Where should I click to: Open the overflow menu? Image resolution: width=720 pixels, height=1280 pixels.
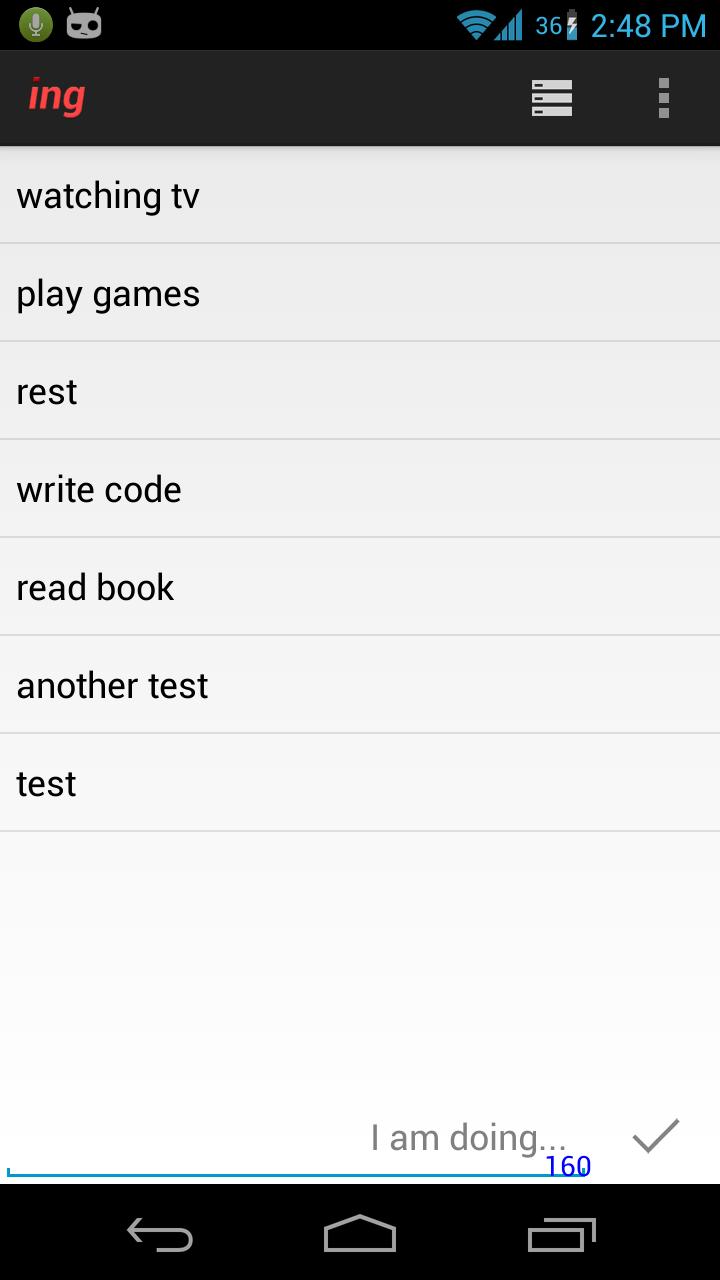tap(663, 98)
